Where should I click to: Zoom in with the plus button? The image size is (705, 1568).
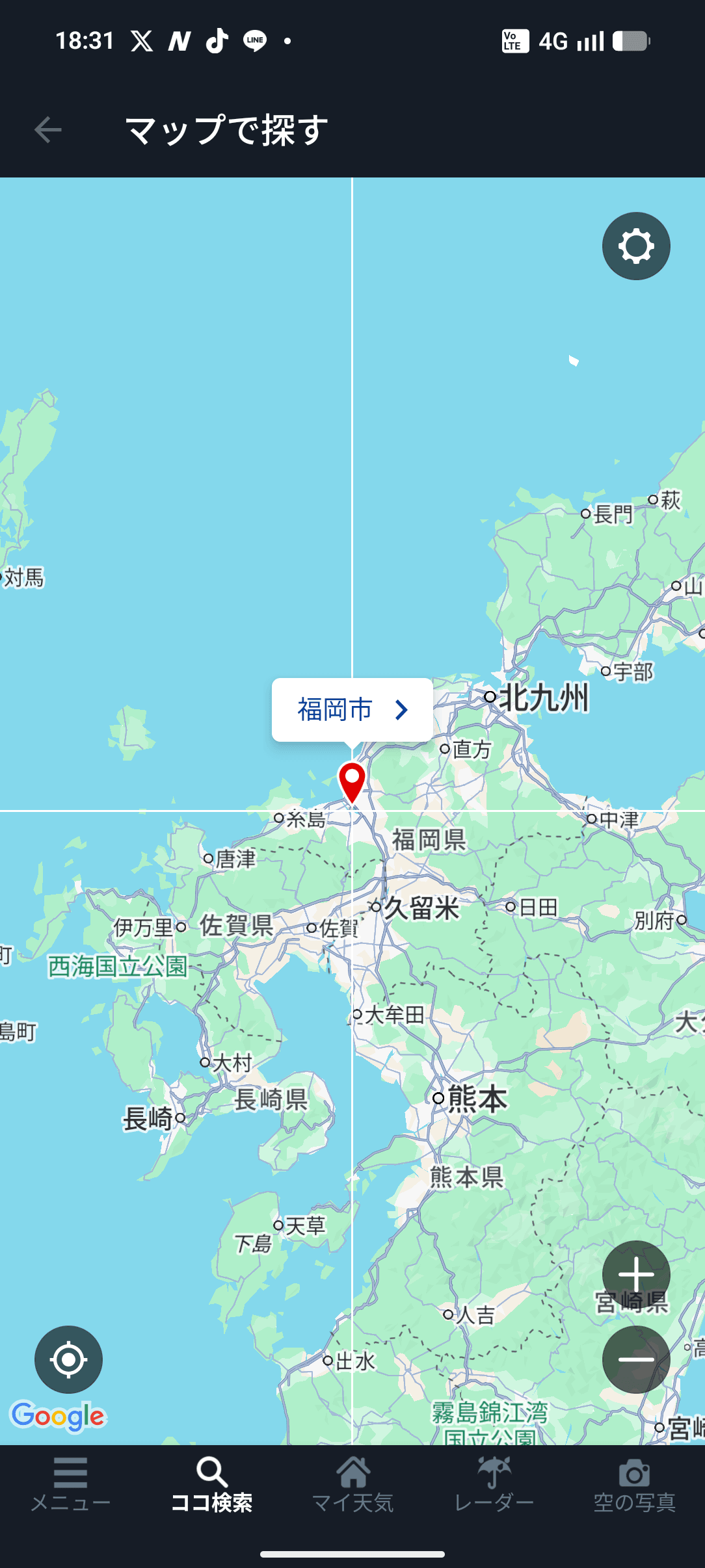pyautogui.click(x=635, y=1274)
